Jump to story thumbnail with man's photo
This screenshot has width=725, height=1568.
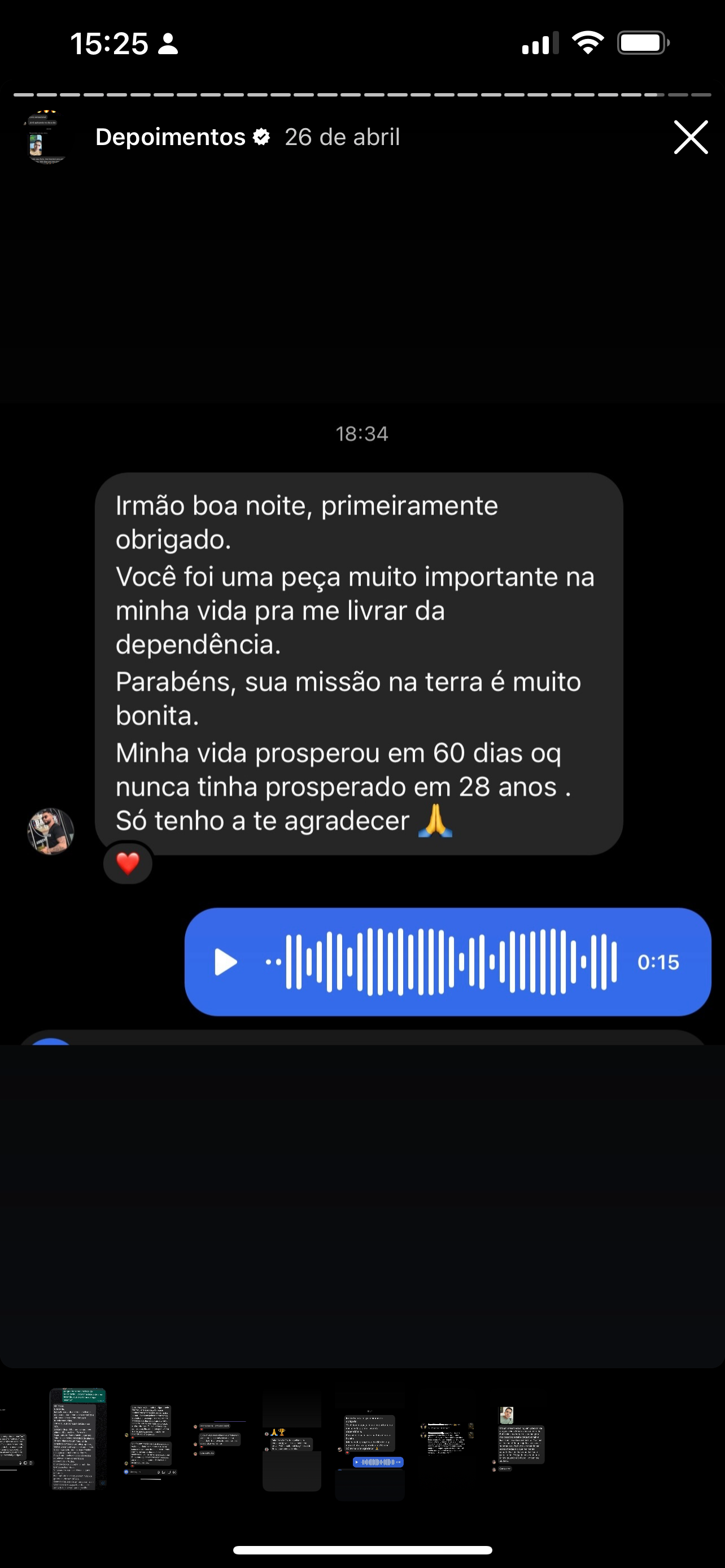pyautogui.click(x=519, y=1439)
